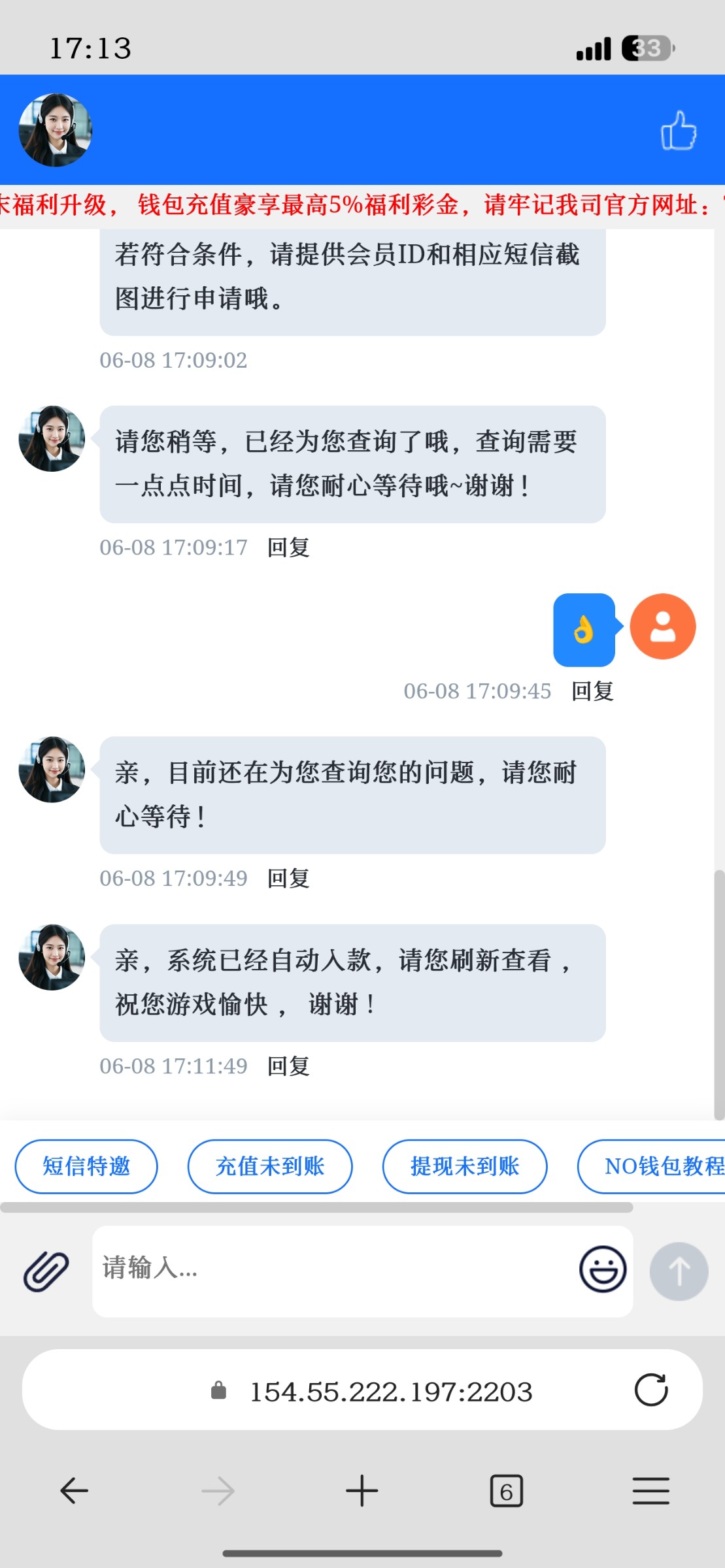725x1568 pixels.
Task: Reply to the 17:09:17 agent message
Action: coord(288,547)
